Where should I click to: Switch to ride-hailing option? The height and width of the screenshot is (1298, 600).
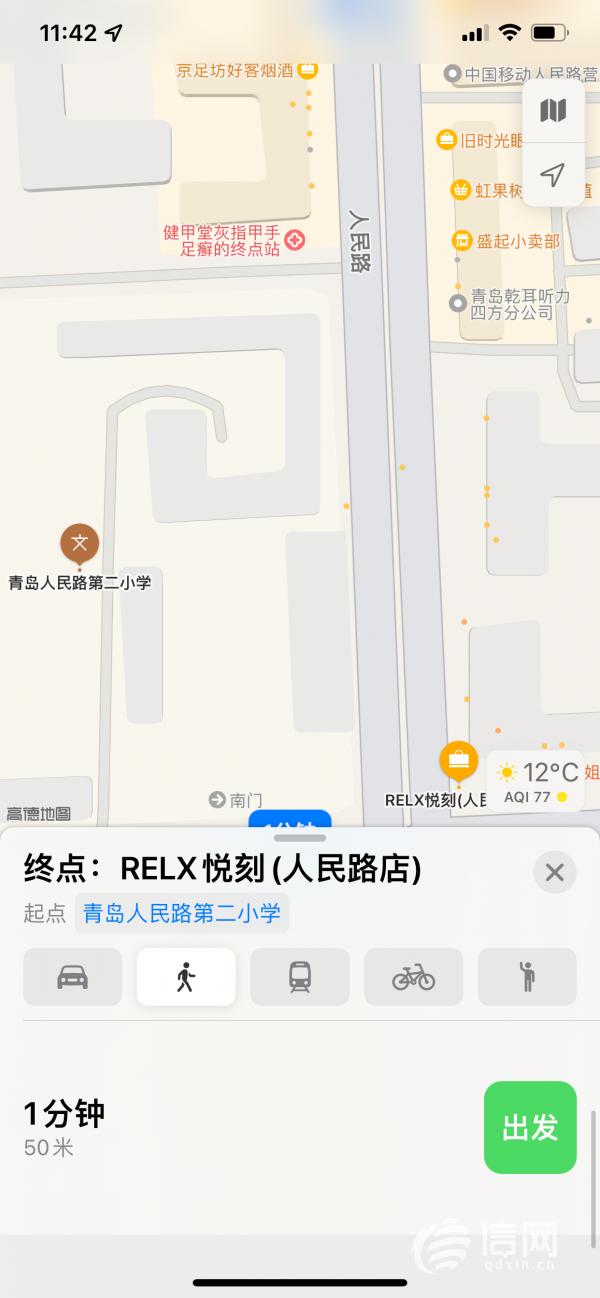pos(527,976)
